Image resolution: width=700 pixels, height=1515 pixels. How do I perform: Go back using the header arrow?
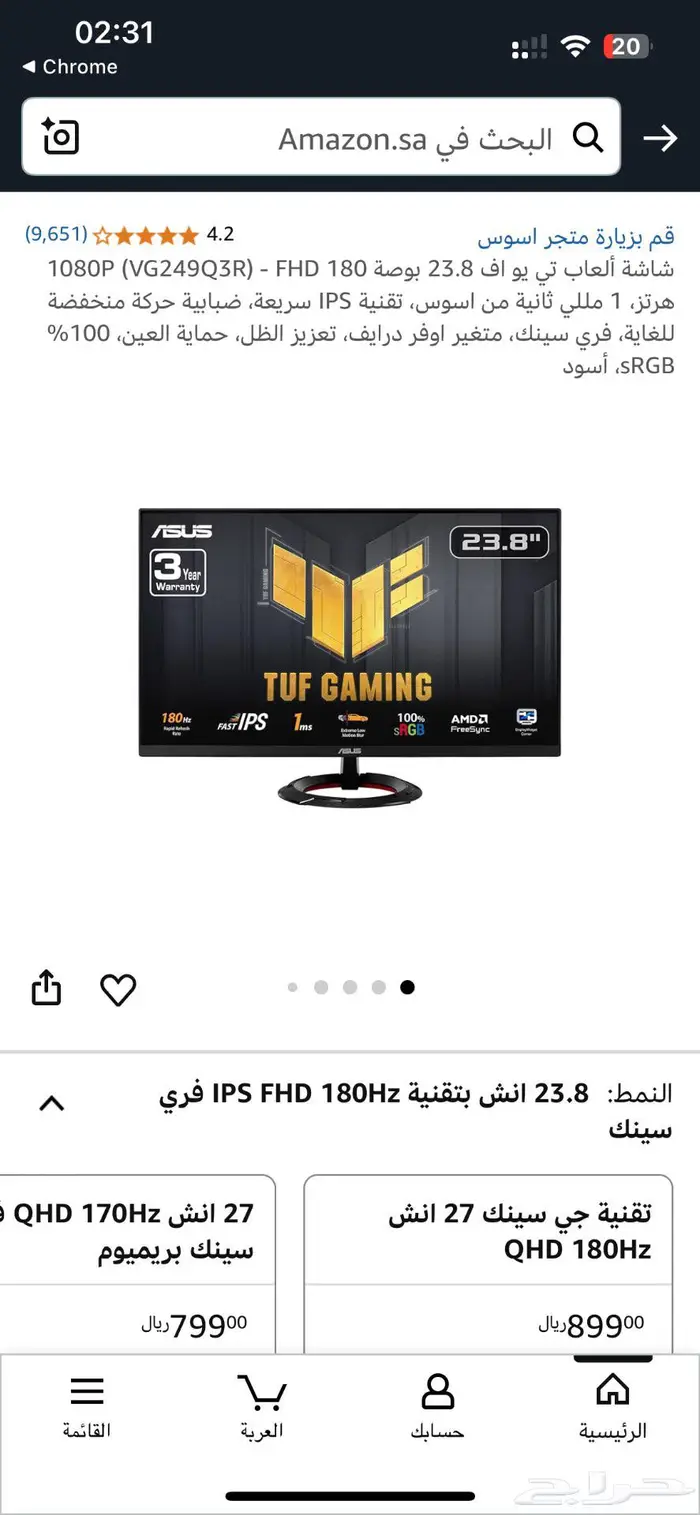point(660,138)
